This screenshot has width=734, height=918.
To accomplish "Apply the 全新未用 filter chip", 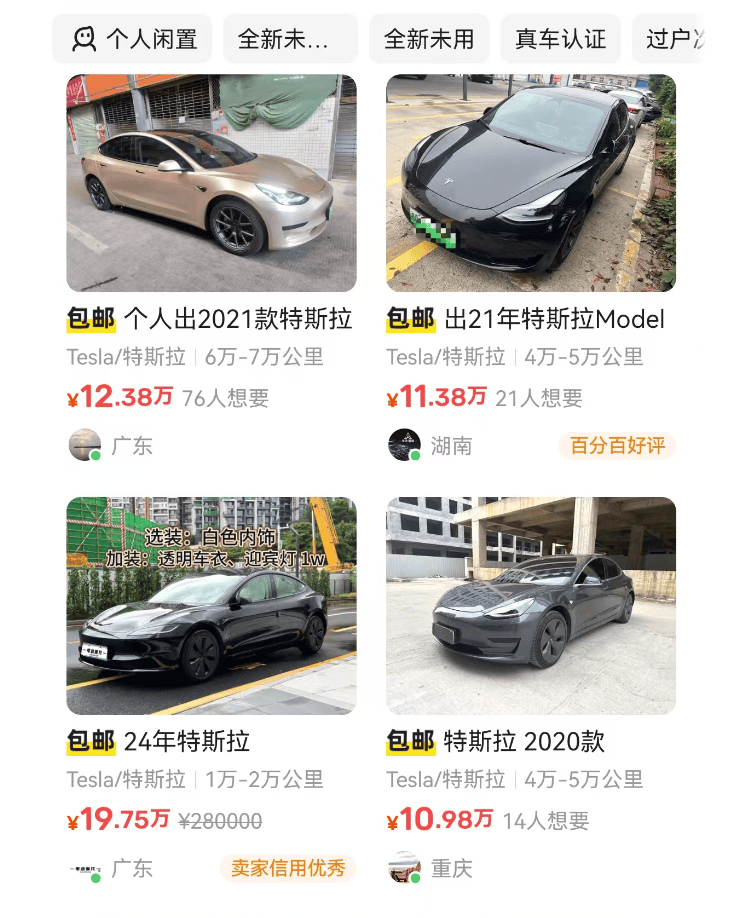I will pyautogui.click(x=429, y=39).
